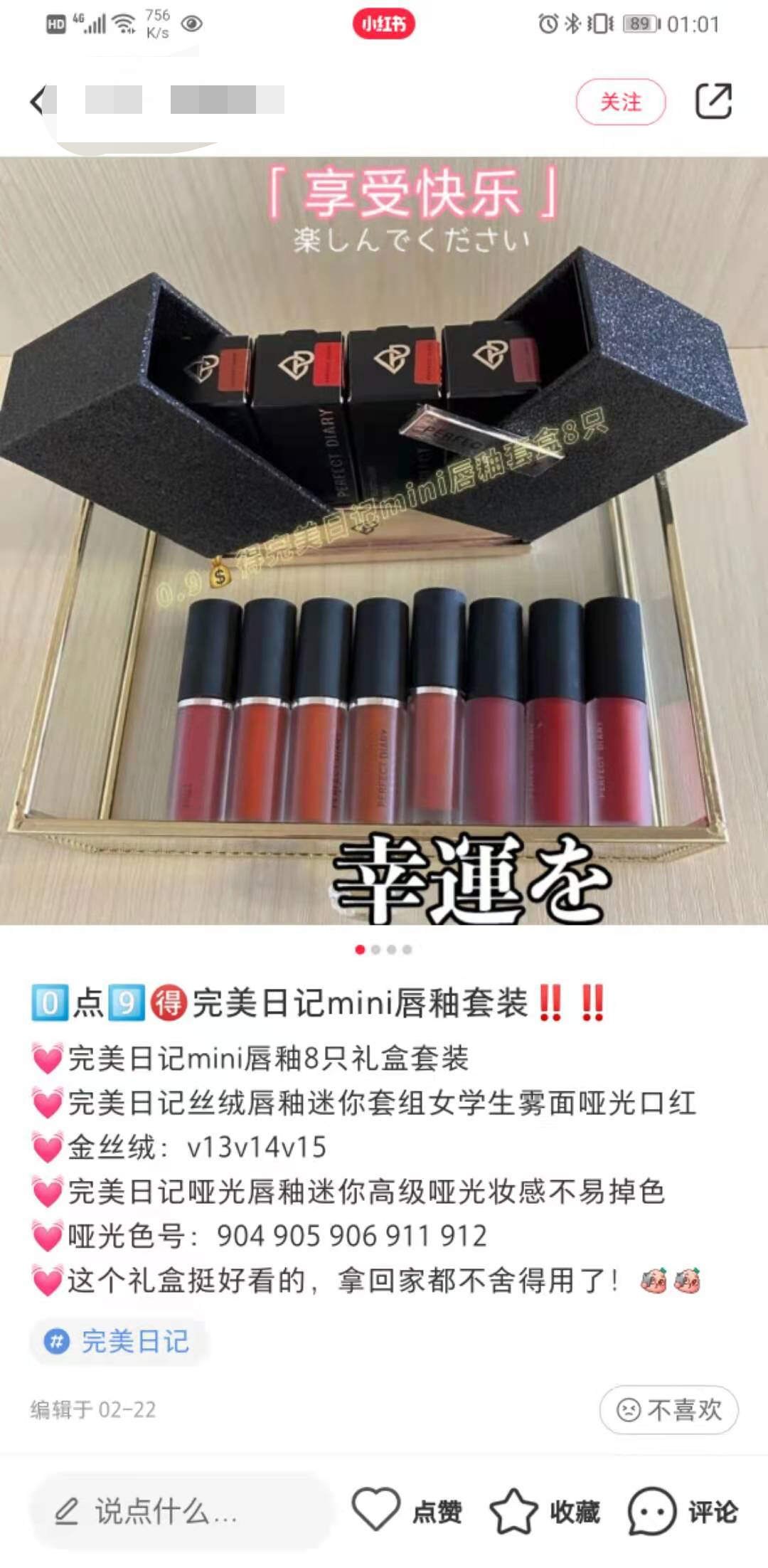
Task: Like this post with 点赞
Action: (x=407, y=1511)
